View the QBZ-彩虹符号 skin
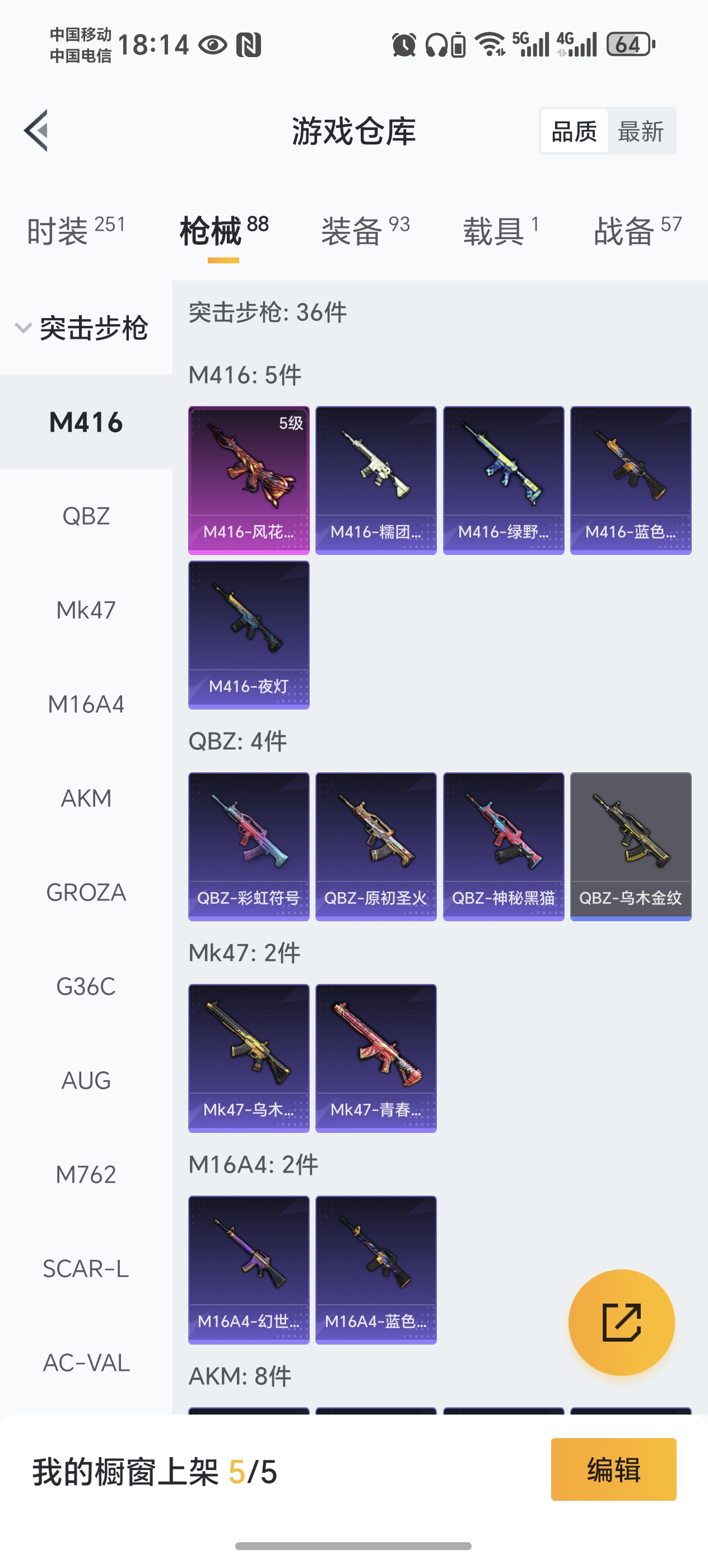 click(248, 846)
